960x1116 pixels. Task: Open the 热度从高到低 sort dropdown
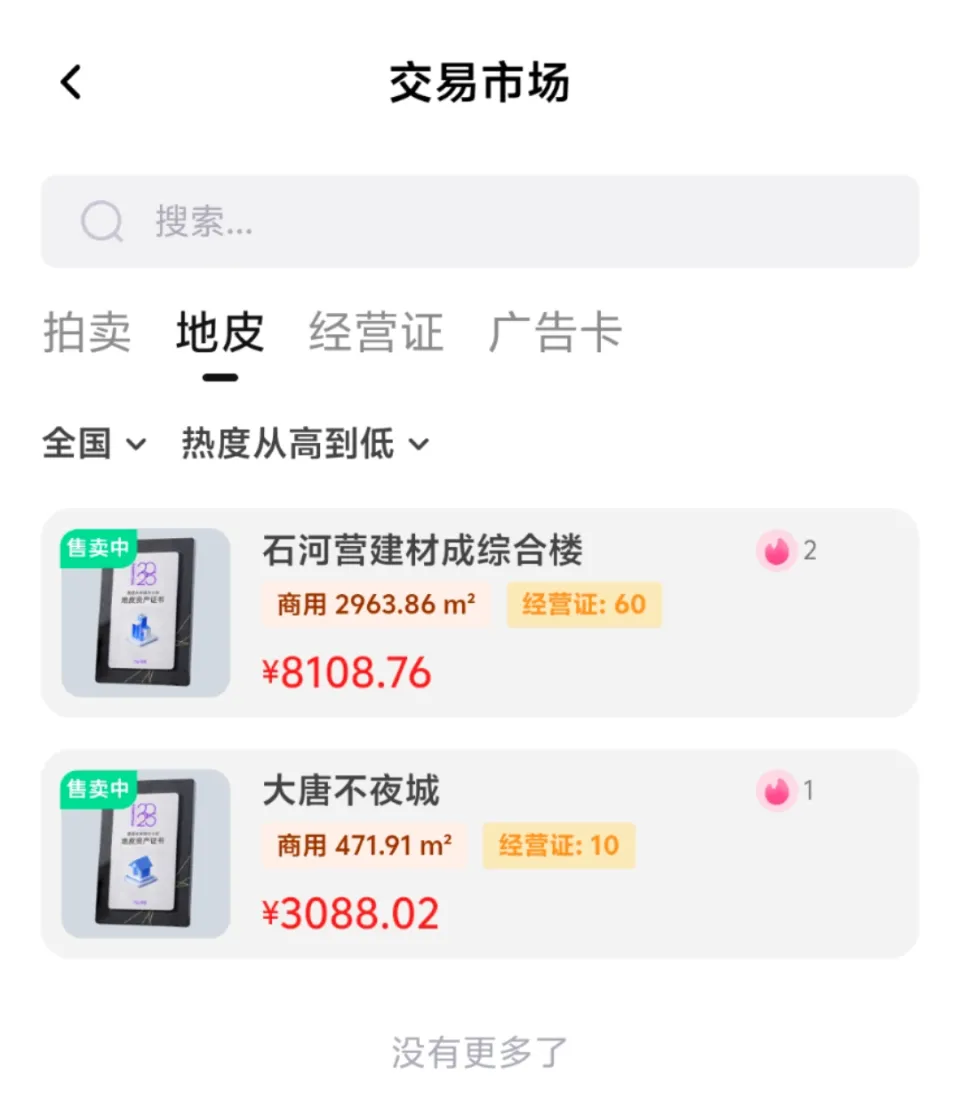point(305,443)
